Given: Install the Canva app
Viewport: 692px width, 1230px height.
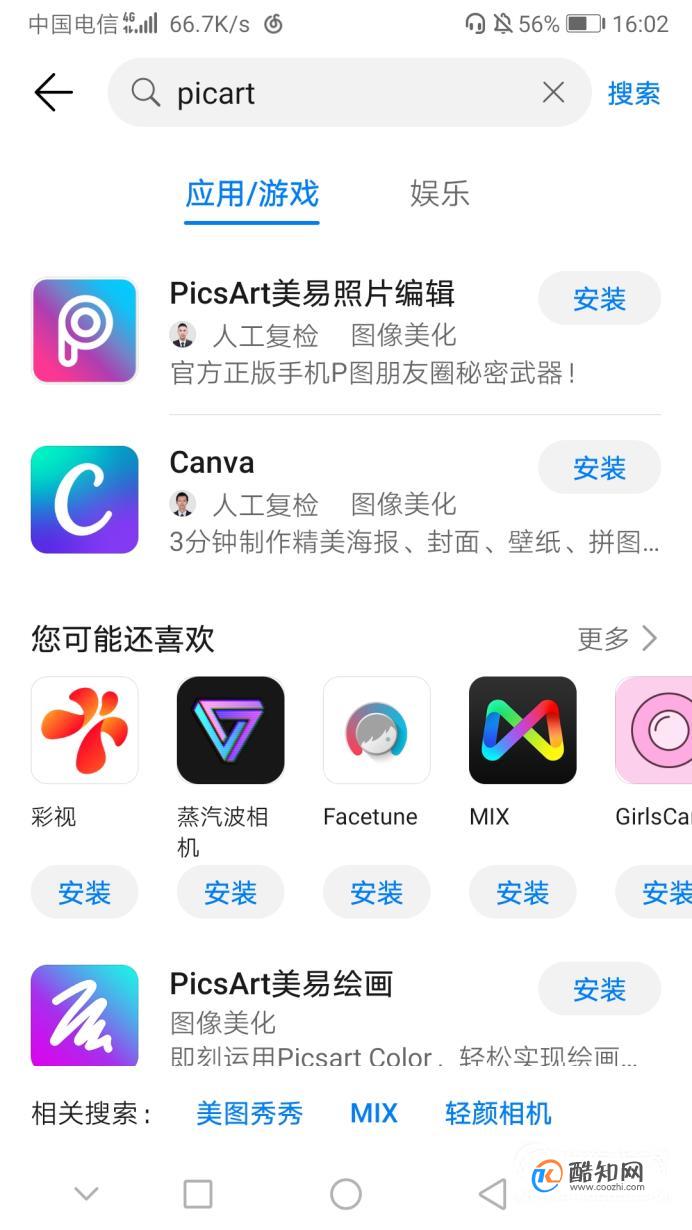Looking at the screenshot, I should [599, 467].
